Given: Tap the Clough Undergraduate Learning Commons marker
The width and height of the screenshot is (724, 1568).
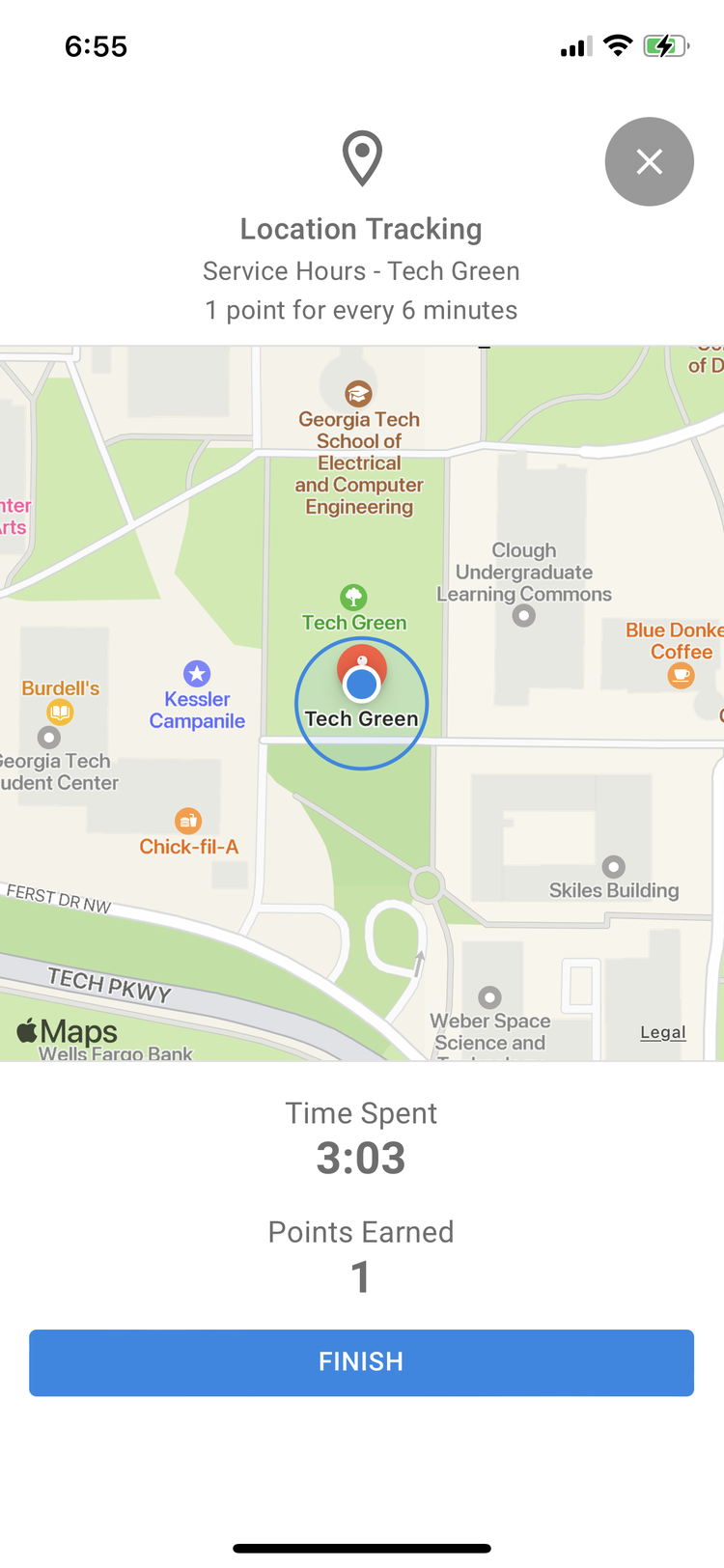Looking at the screenshot, I should [x=523, y=615].
